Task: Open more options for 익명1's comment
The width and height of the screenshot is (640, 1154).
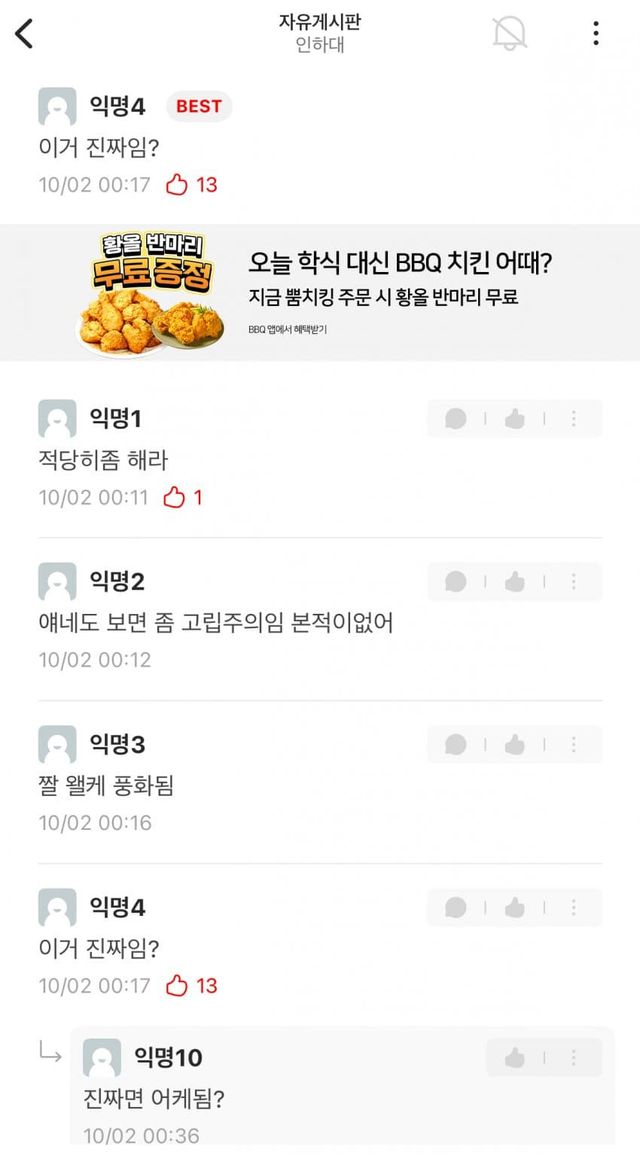Action: click(x=574, y=419)
